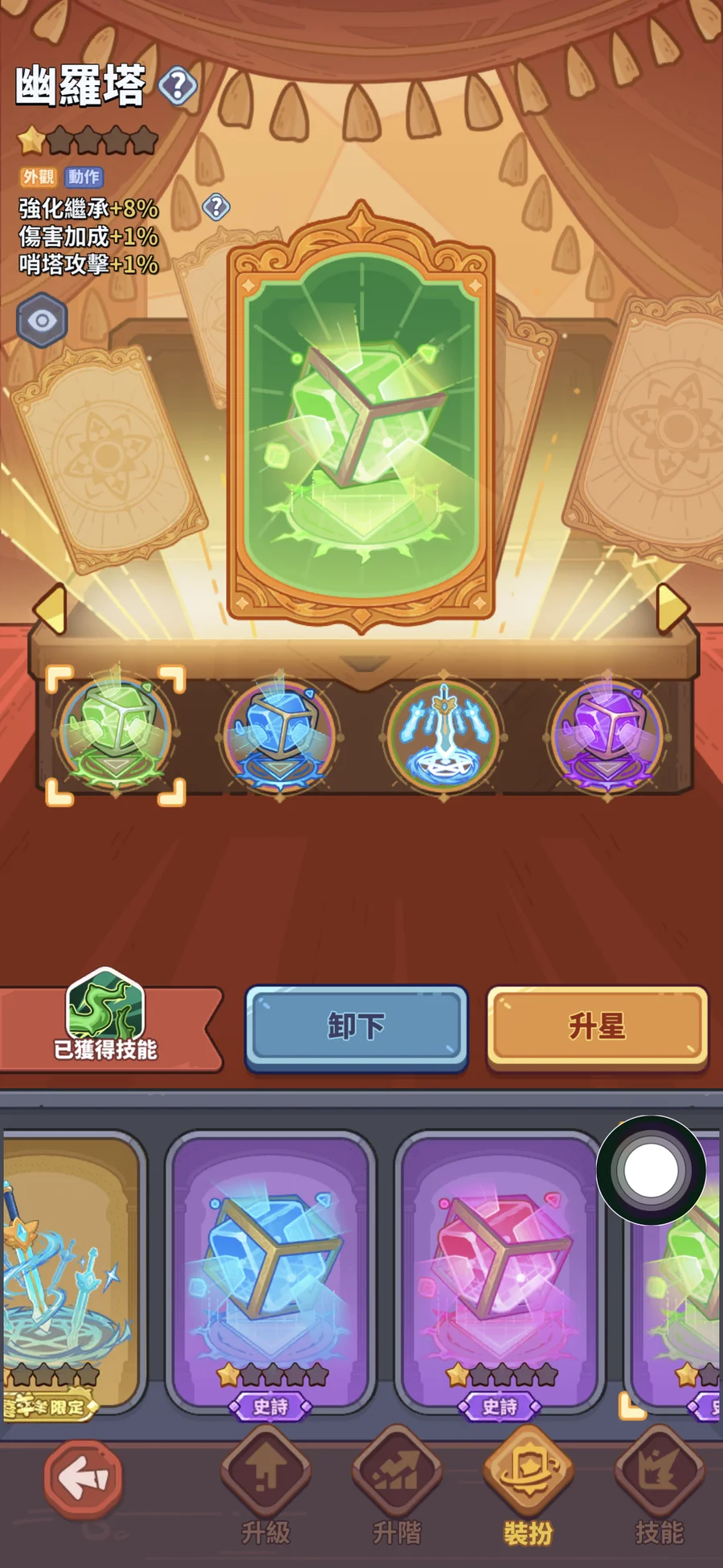Switch to the 技能 tab
This screenshot has height=1568, width=723.
[x=660, y=1484]
